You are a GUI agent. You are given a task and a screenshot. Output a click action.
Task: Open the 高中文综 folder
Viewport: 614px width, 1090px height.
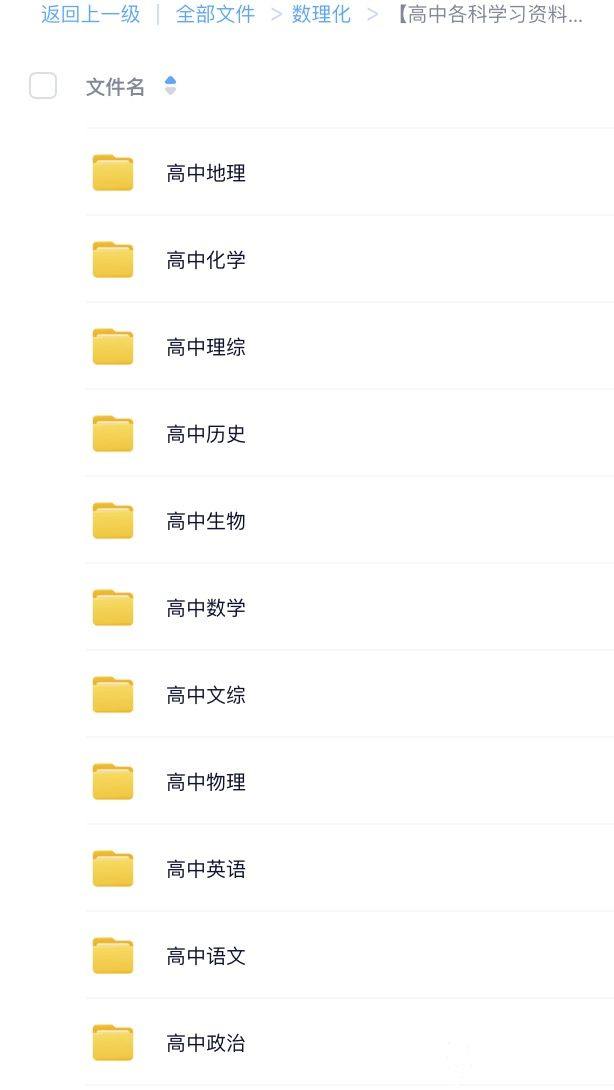click(206, 695)
